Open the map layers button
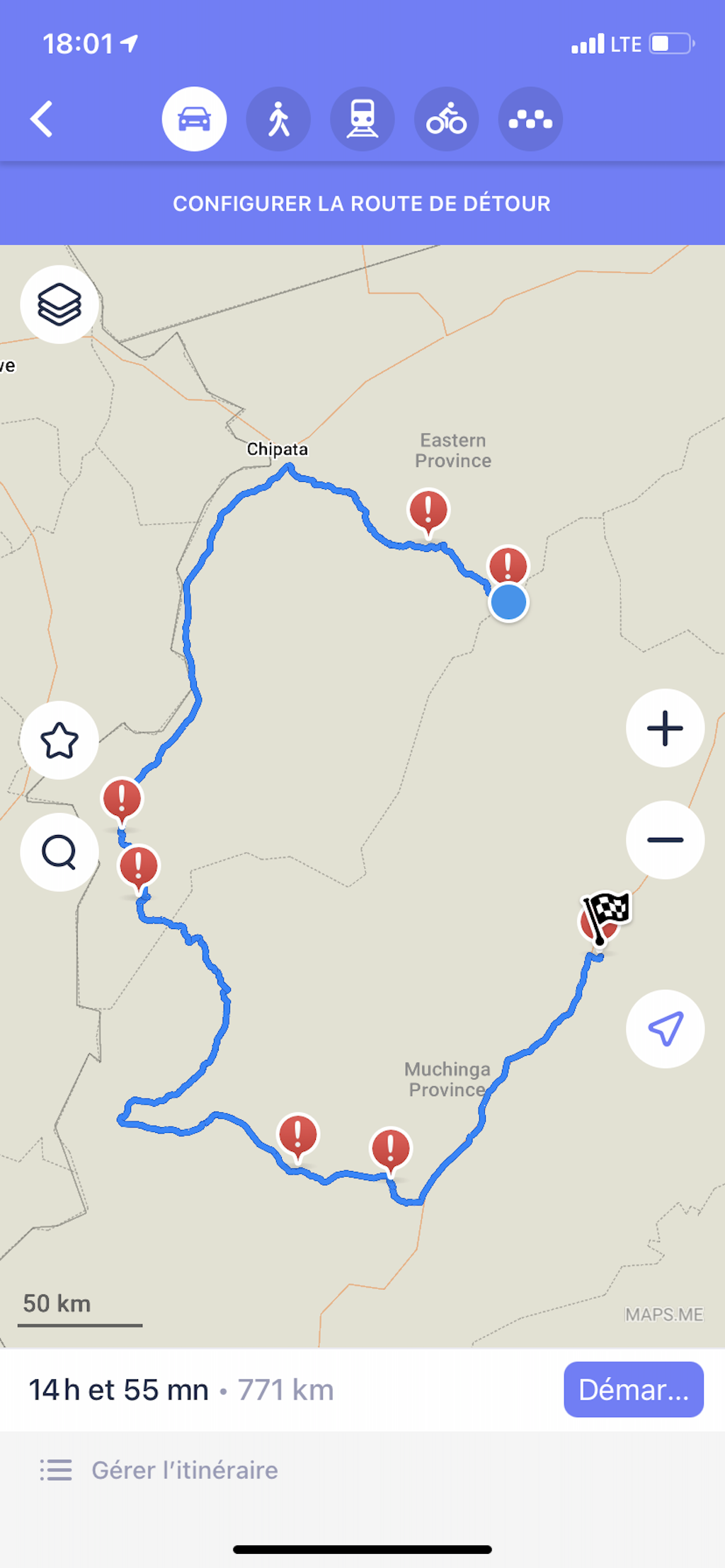The image size is (725, 1568). tap(59, 304)
